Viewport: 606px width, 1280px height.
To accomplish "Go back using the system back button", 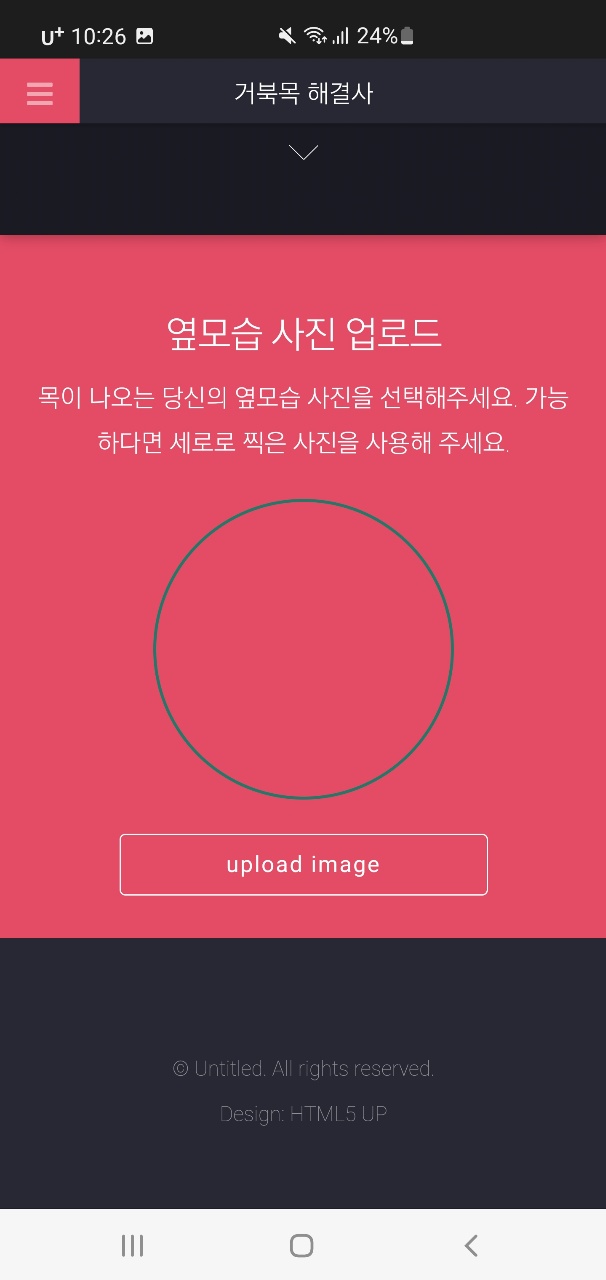I will [x=471, y=1245].
